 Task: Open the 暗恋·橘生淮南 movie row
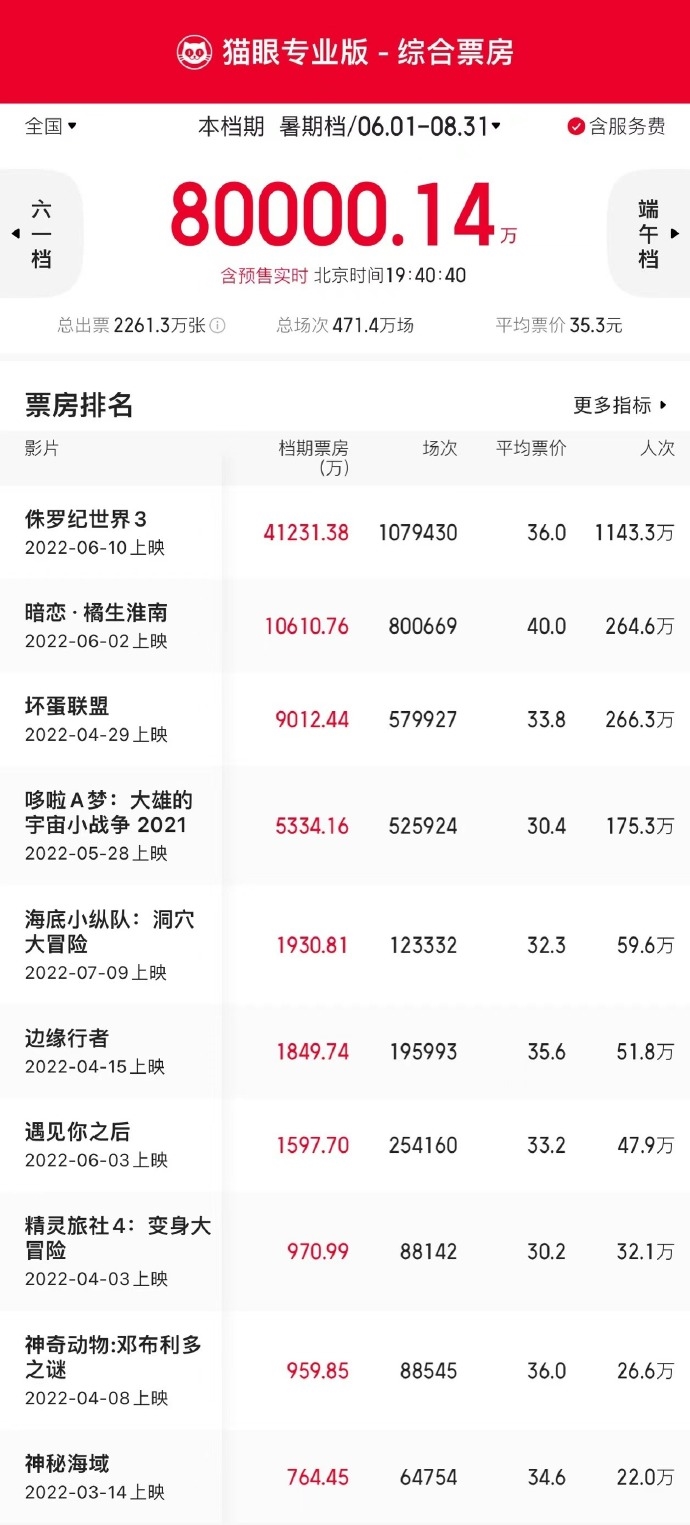tap(345, 625)
